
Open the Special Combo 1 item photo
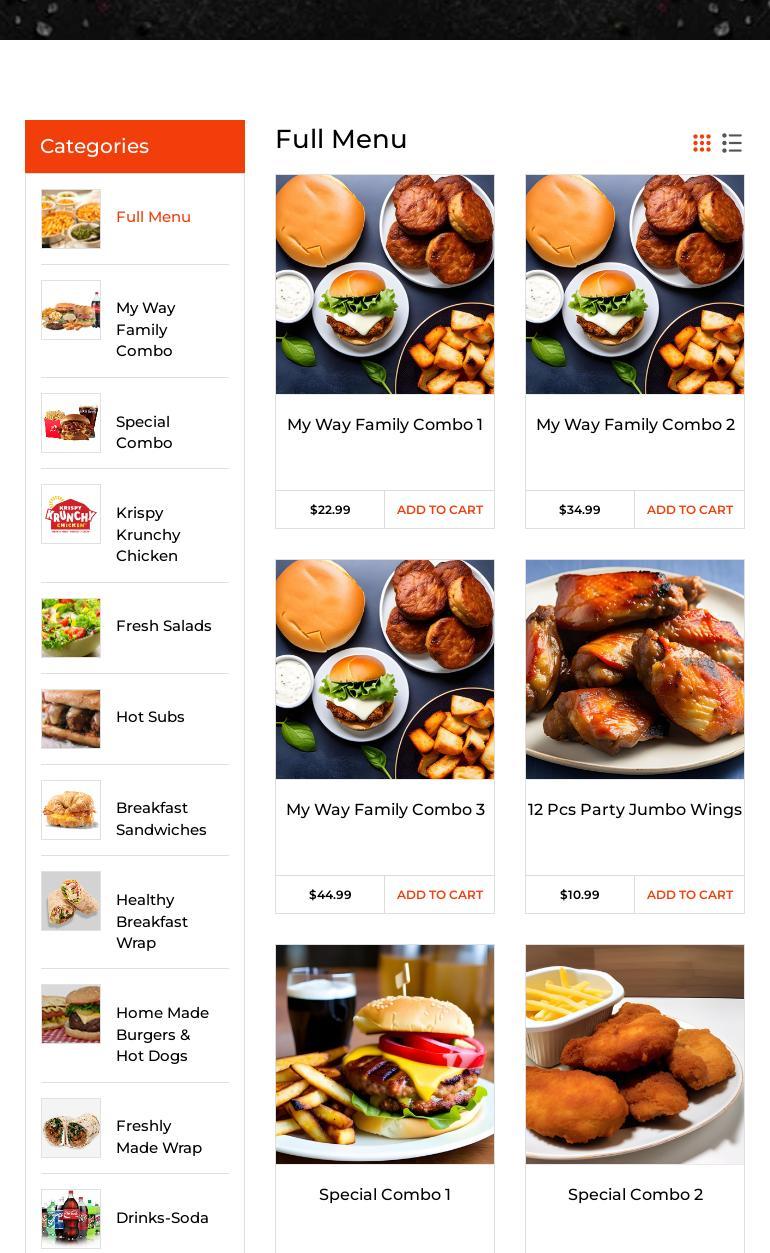point(385,1054)
